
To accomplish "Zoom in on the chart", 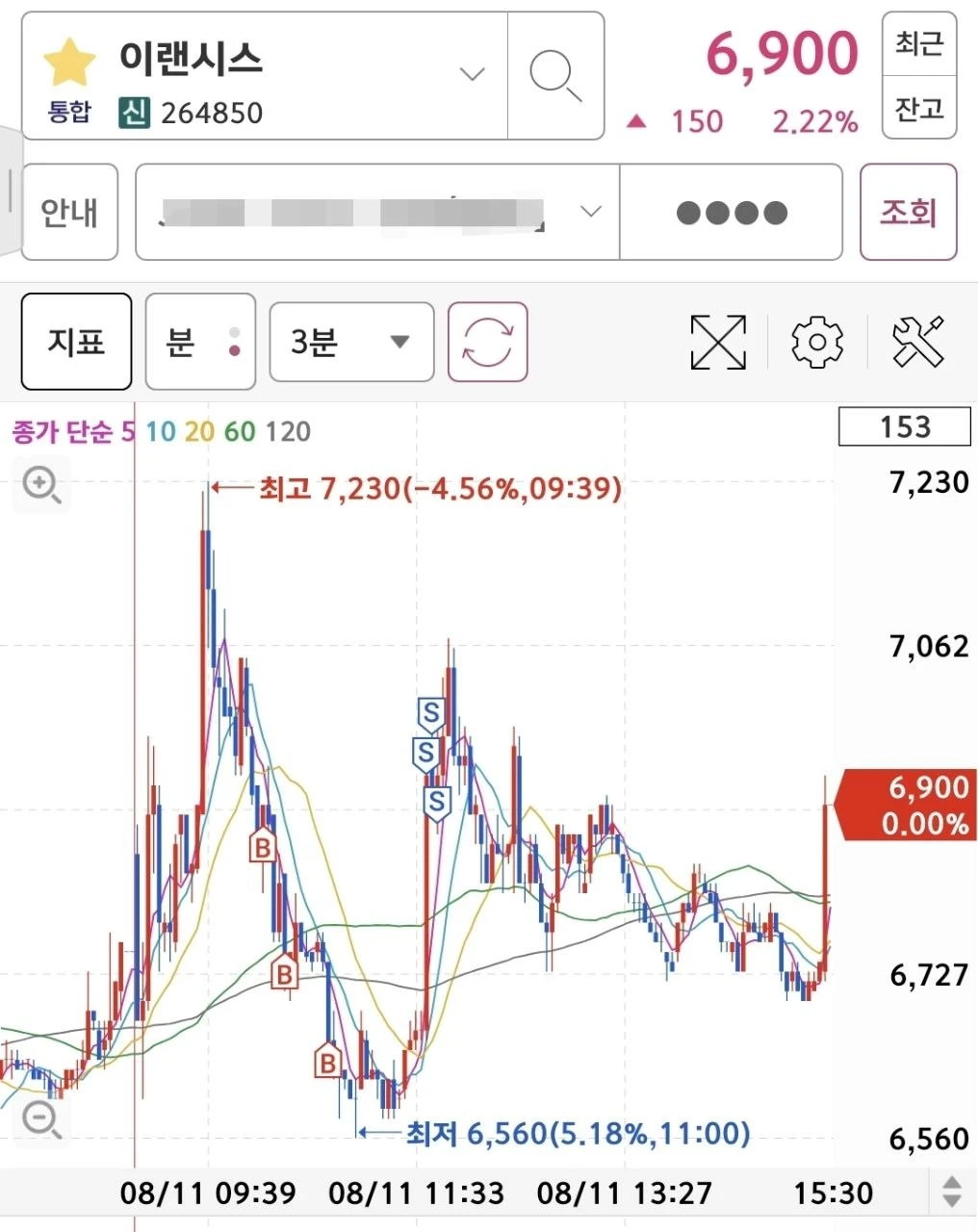I will pos(42,484).
